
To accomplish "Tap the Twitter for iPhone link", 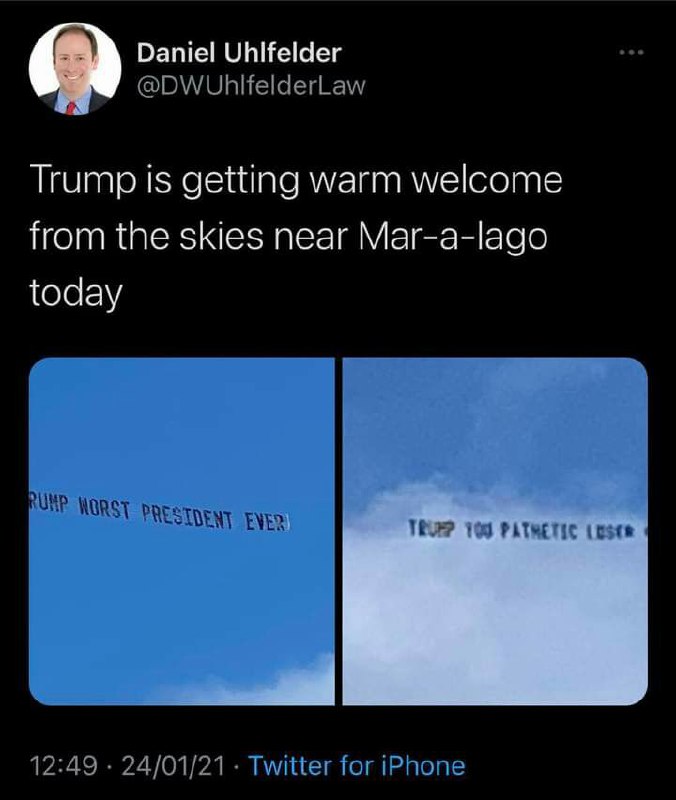I will (x=356, y=767).
